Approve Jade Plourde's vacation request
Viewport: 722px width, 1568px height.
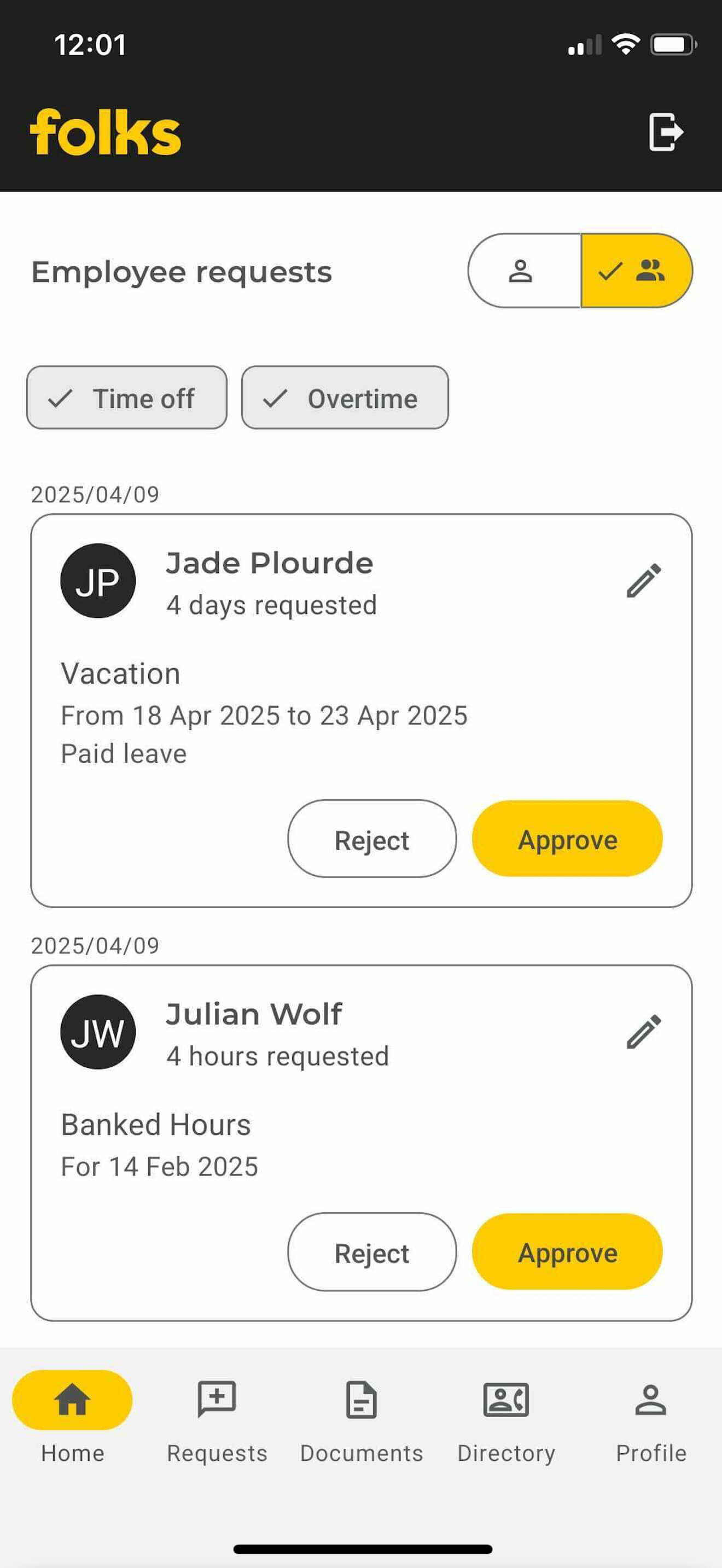coord(567,839)
